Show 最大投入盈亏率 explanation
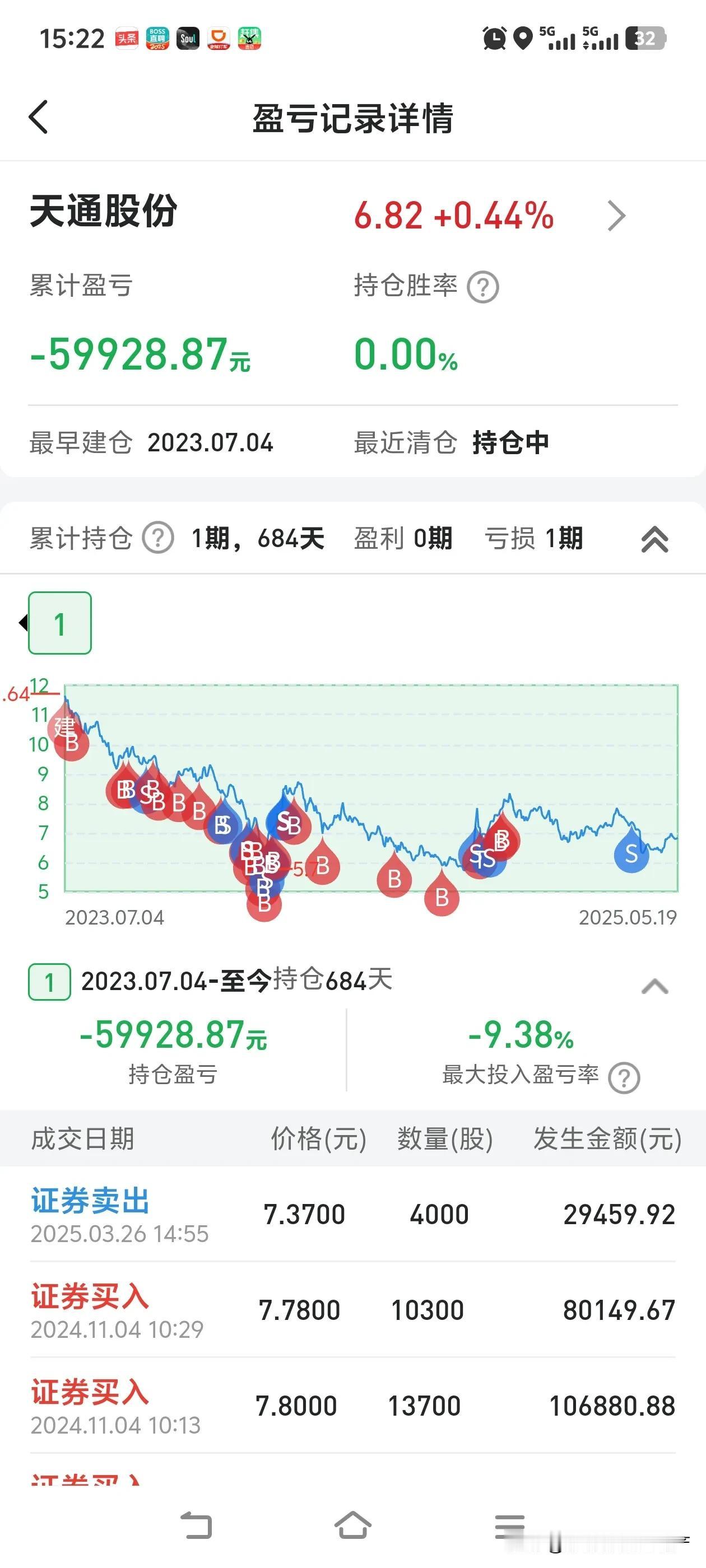The image size is (706, 1568). [x=624, y=1078]
